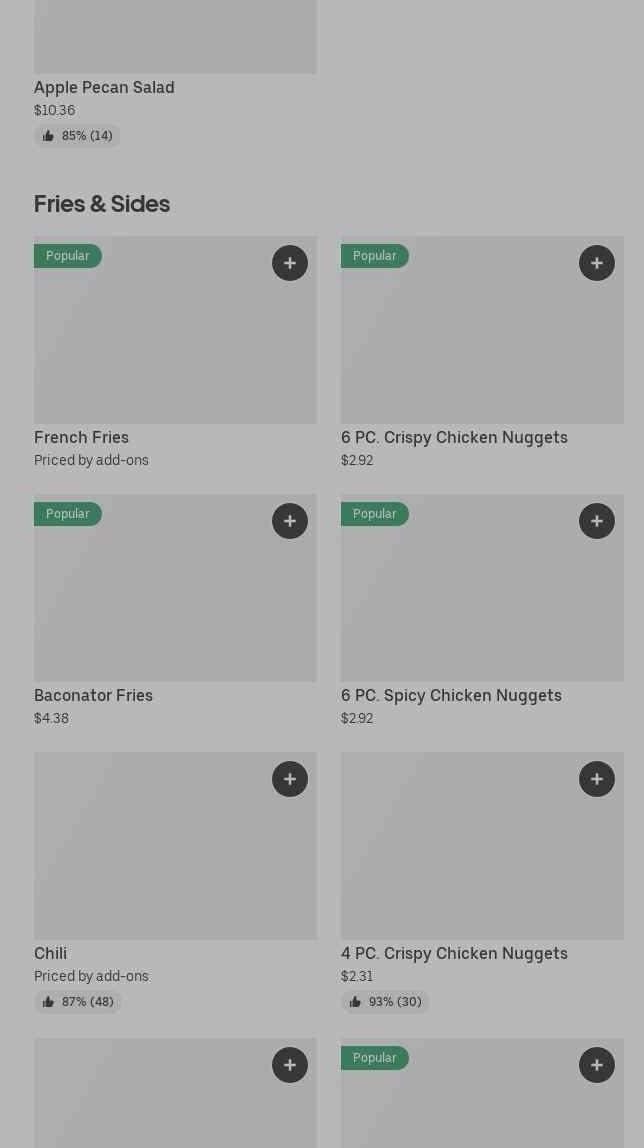644x1148 pixels.
Task: Add Chili to the order
Action: point(290,779)
